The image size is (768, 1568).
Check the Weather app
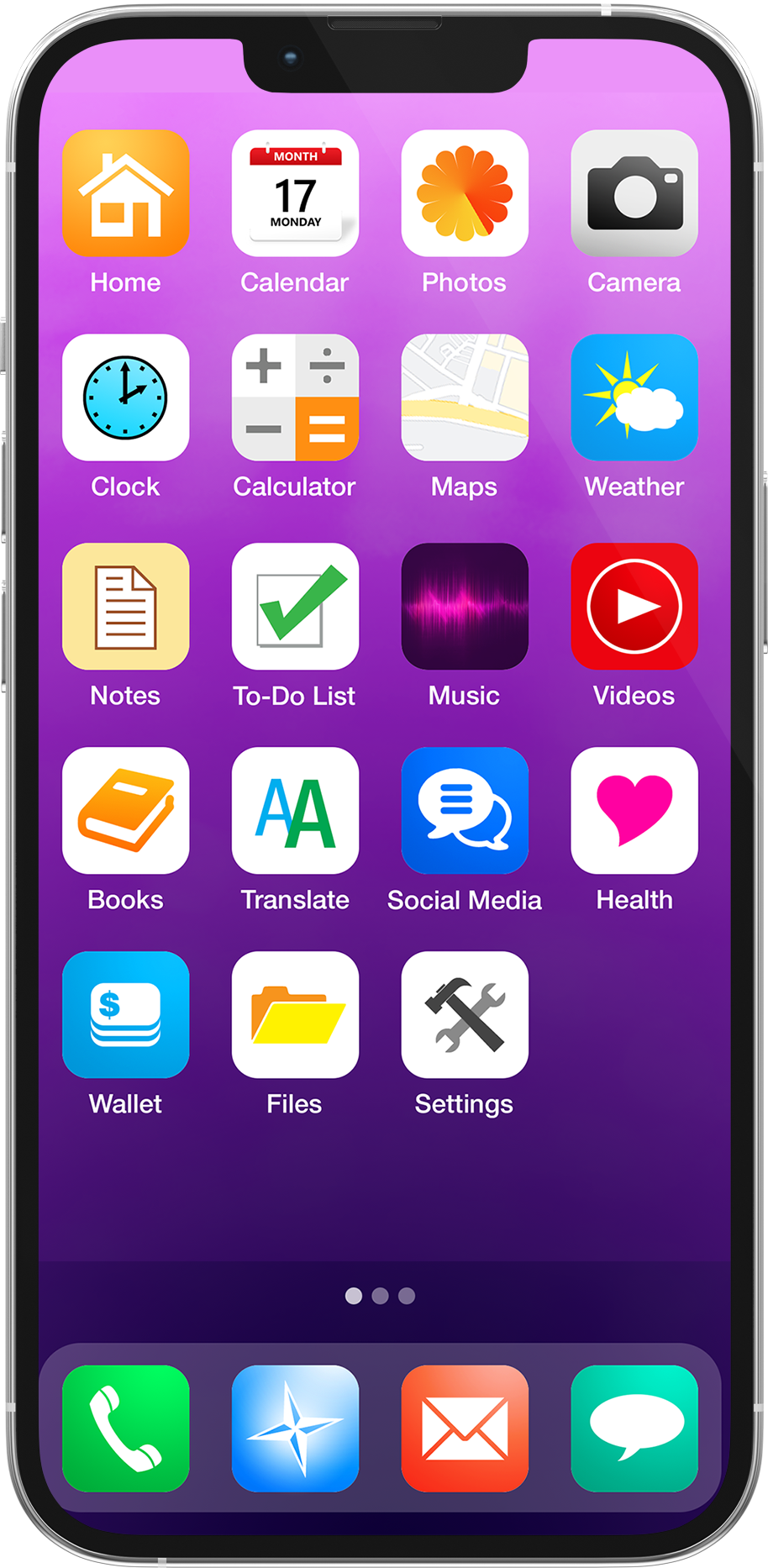634,397
